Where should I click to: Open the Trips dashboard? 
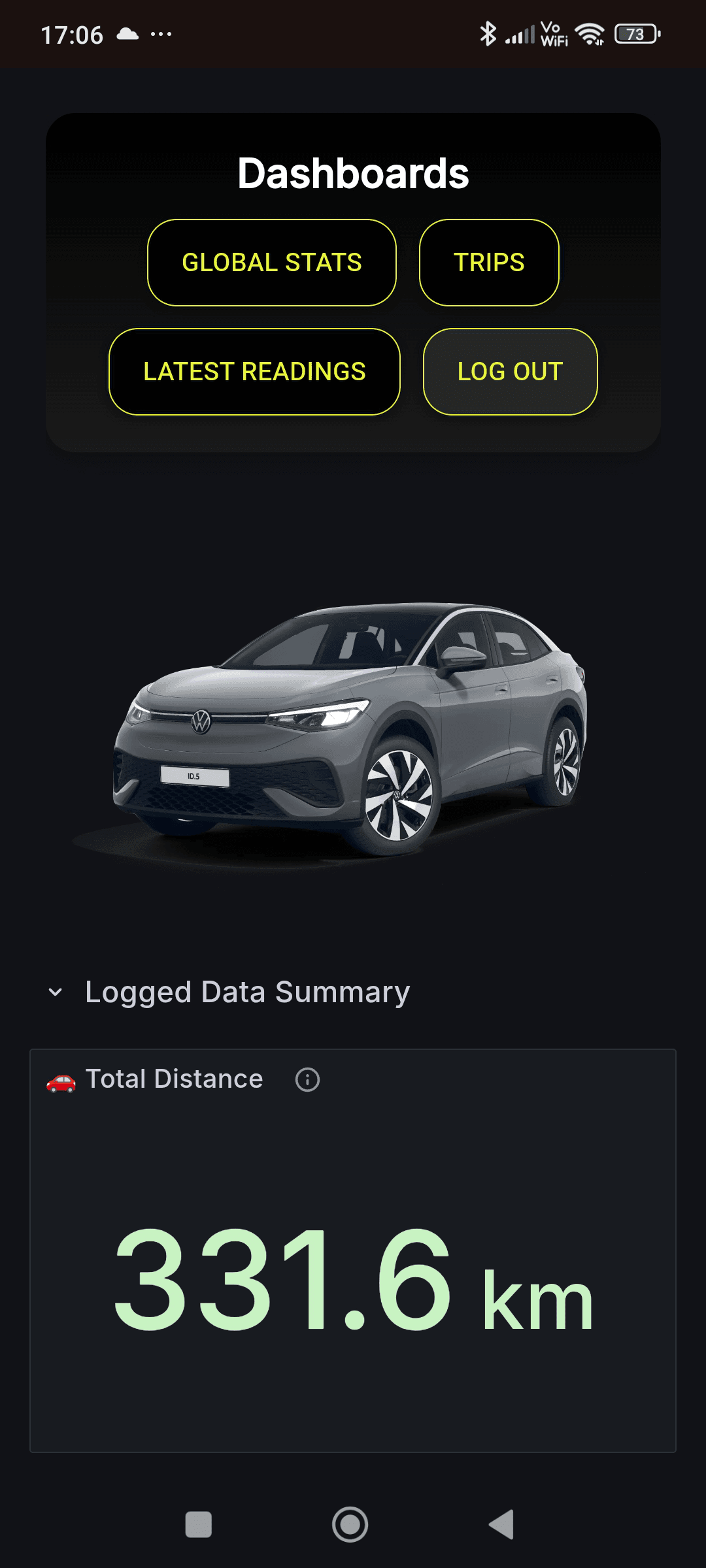pos(489,263)
